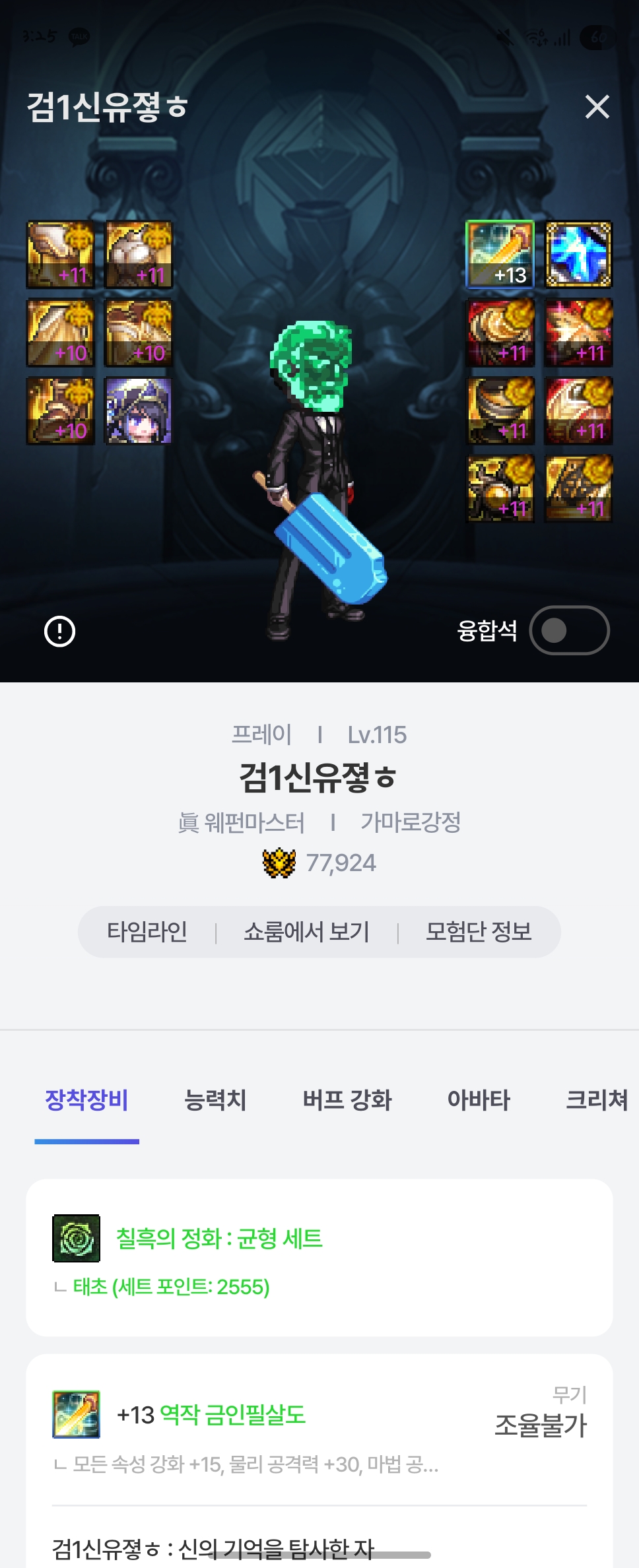This screenshot has height=1568, width=639.
Task: Switch to the 버프 강화 tab
Action: click(347, 1099)
